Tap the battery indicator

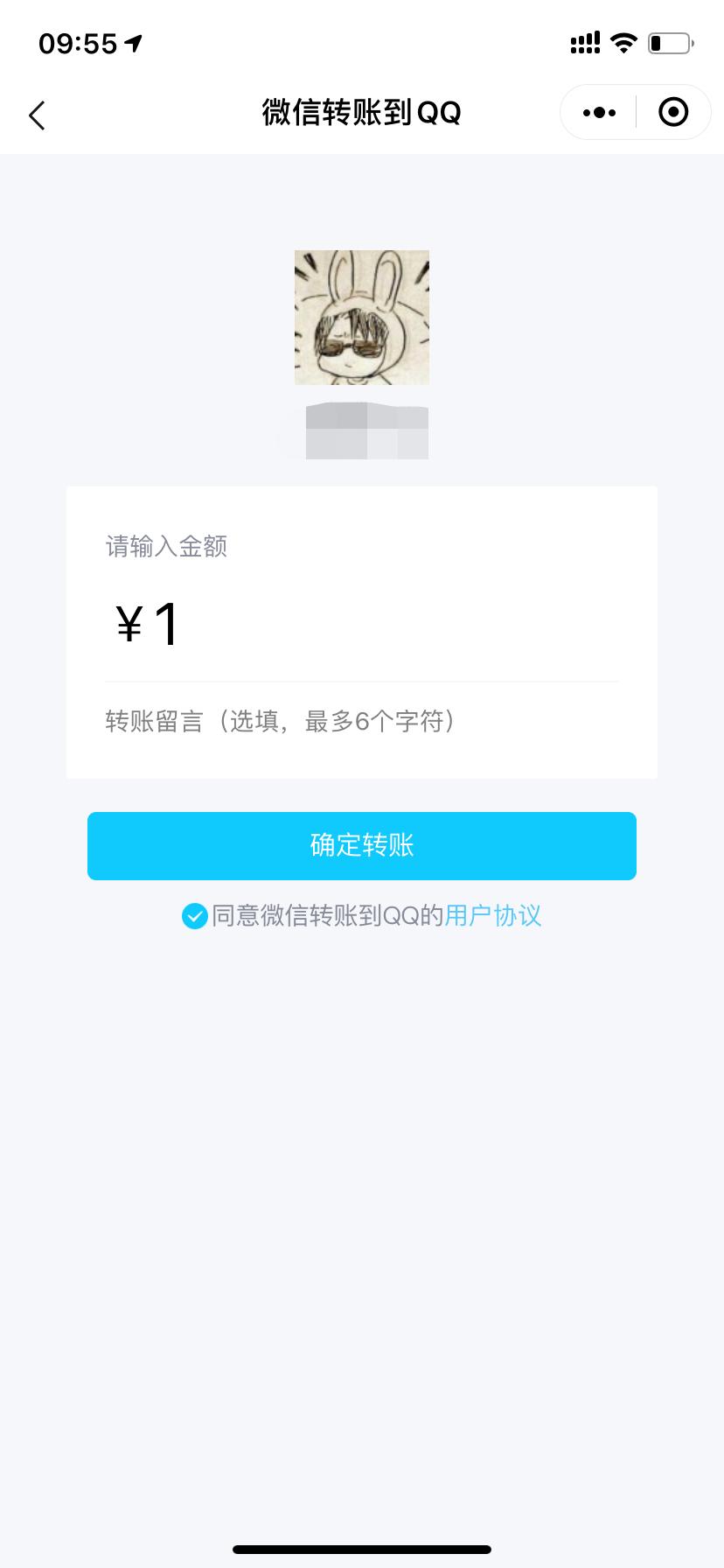tap(668, 42)
